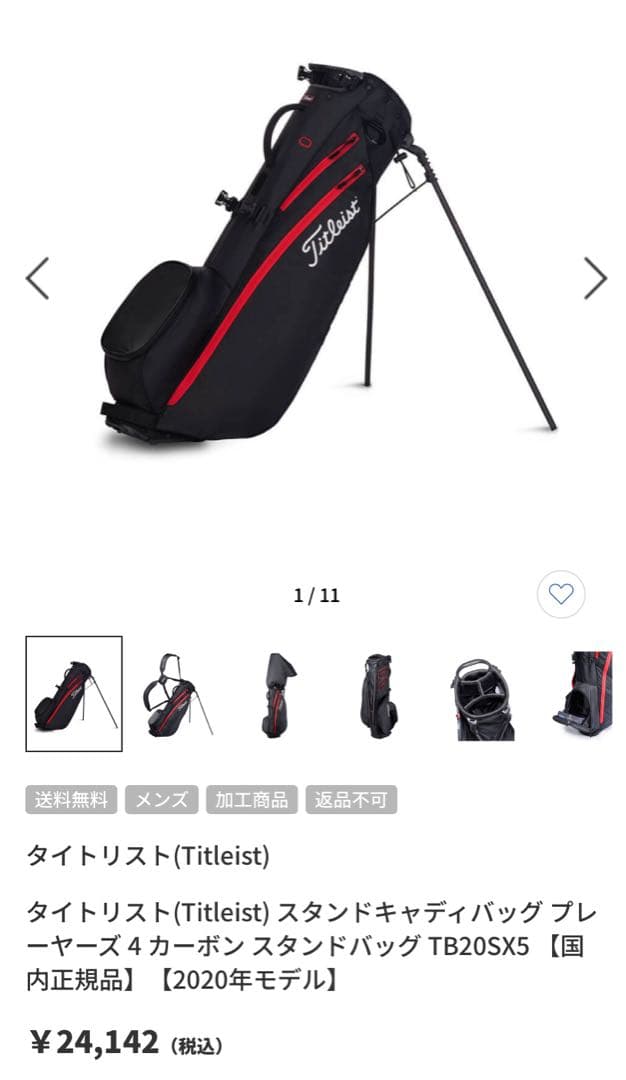Open the fourth thumbnail, back view
Image resolution: width=626 pixels, height=1080 pixels.
click(380, 694)
